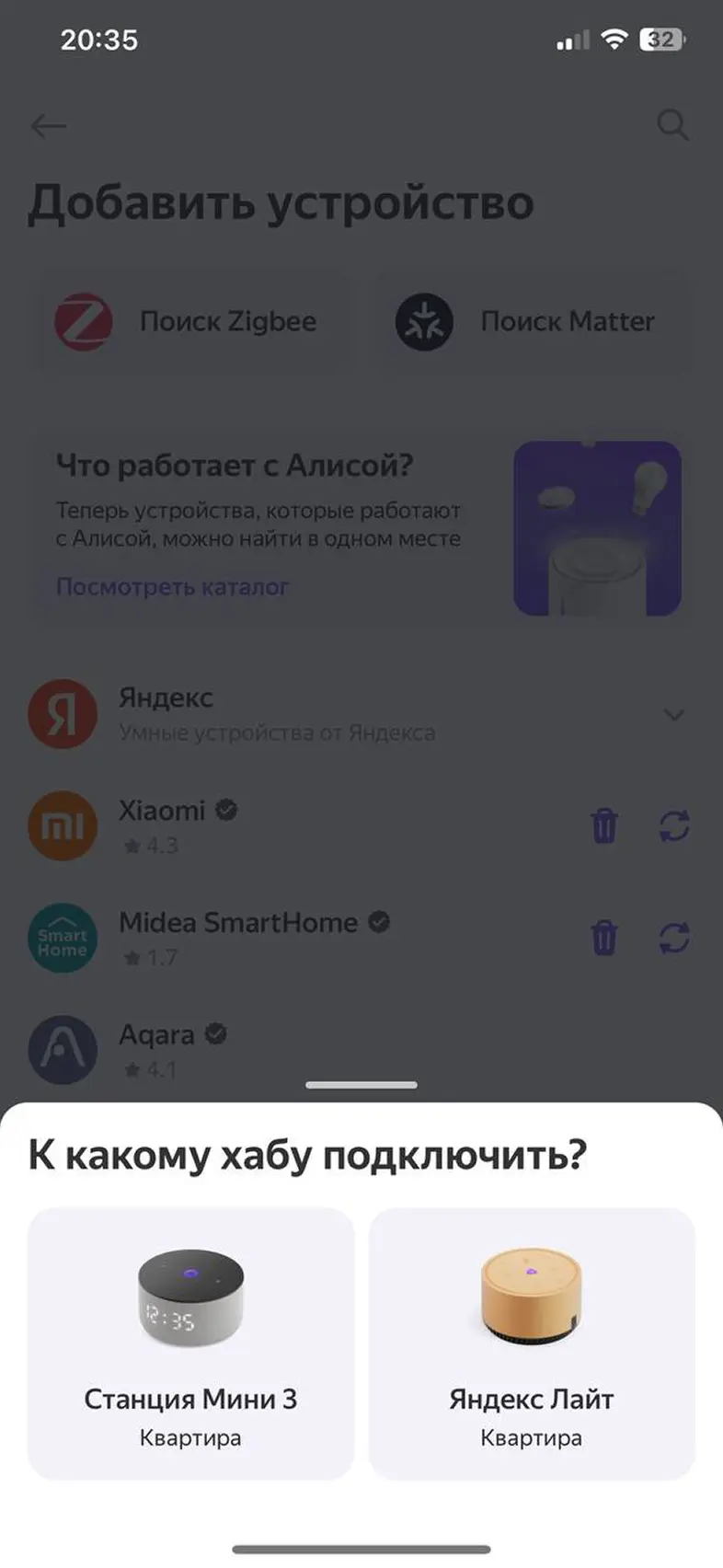This screenshot has width=723, height=1568.
Task: Go back with the arrow icon
Action: [48, 126]
